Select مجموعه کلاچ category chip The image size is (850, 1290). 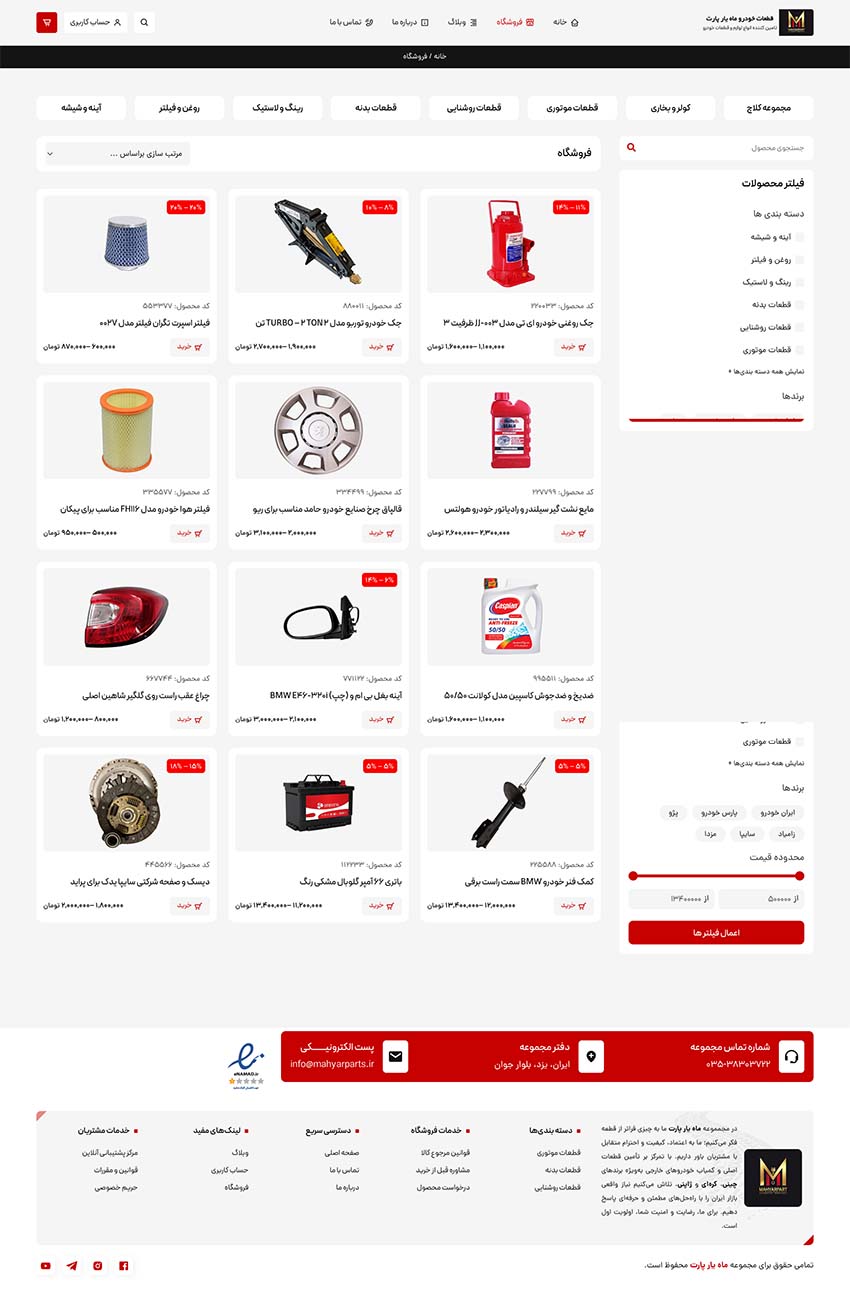click(x=768, y=108)
